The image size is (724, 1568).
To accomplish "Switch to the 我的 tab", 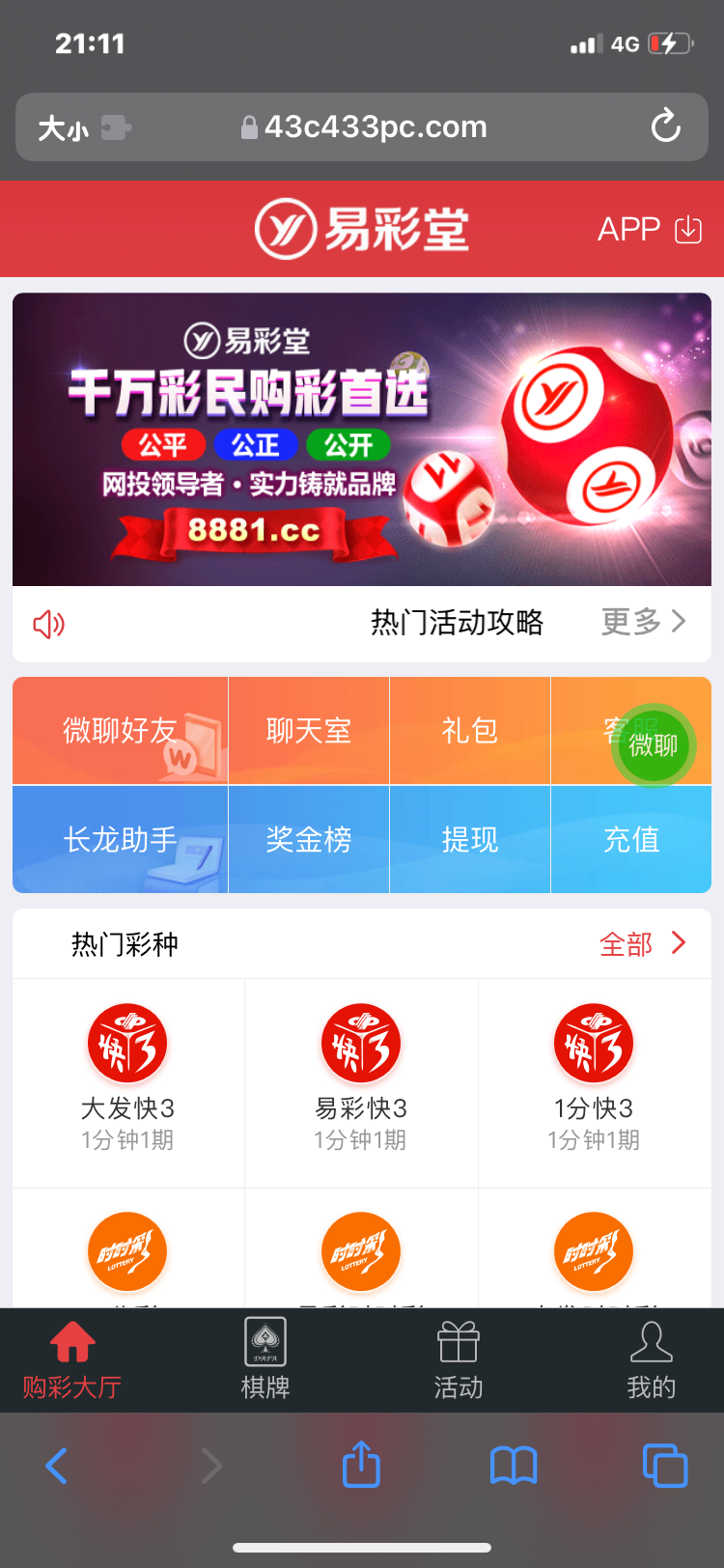I will tap(652, 1359).
